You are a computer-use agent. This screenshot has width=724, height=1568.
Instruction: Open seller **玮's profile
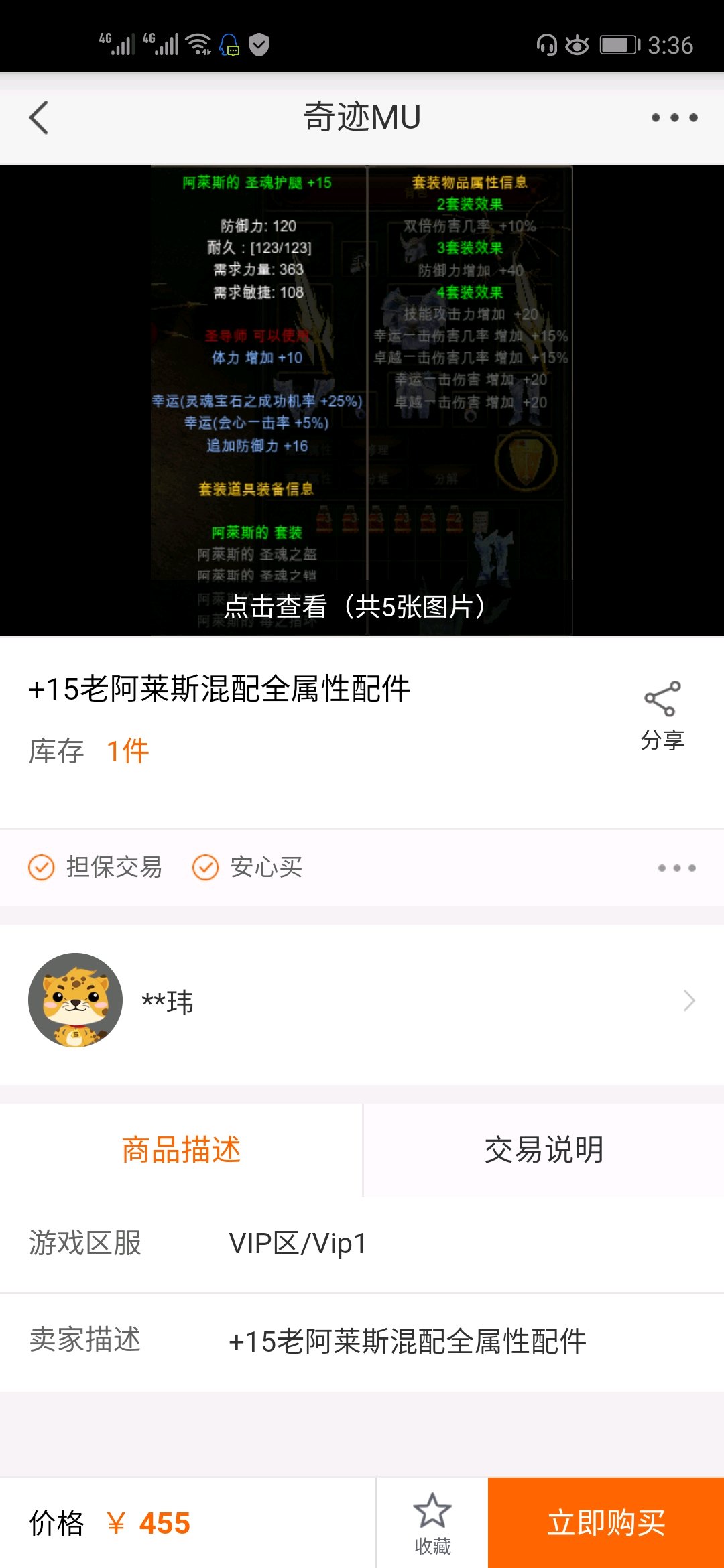[362, 1000]
